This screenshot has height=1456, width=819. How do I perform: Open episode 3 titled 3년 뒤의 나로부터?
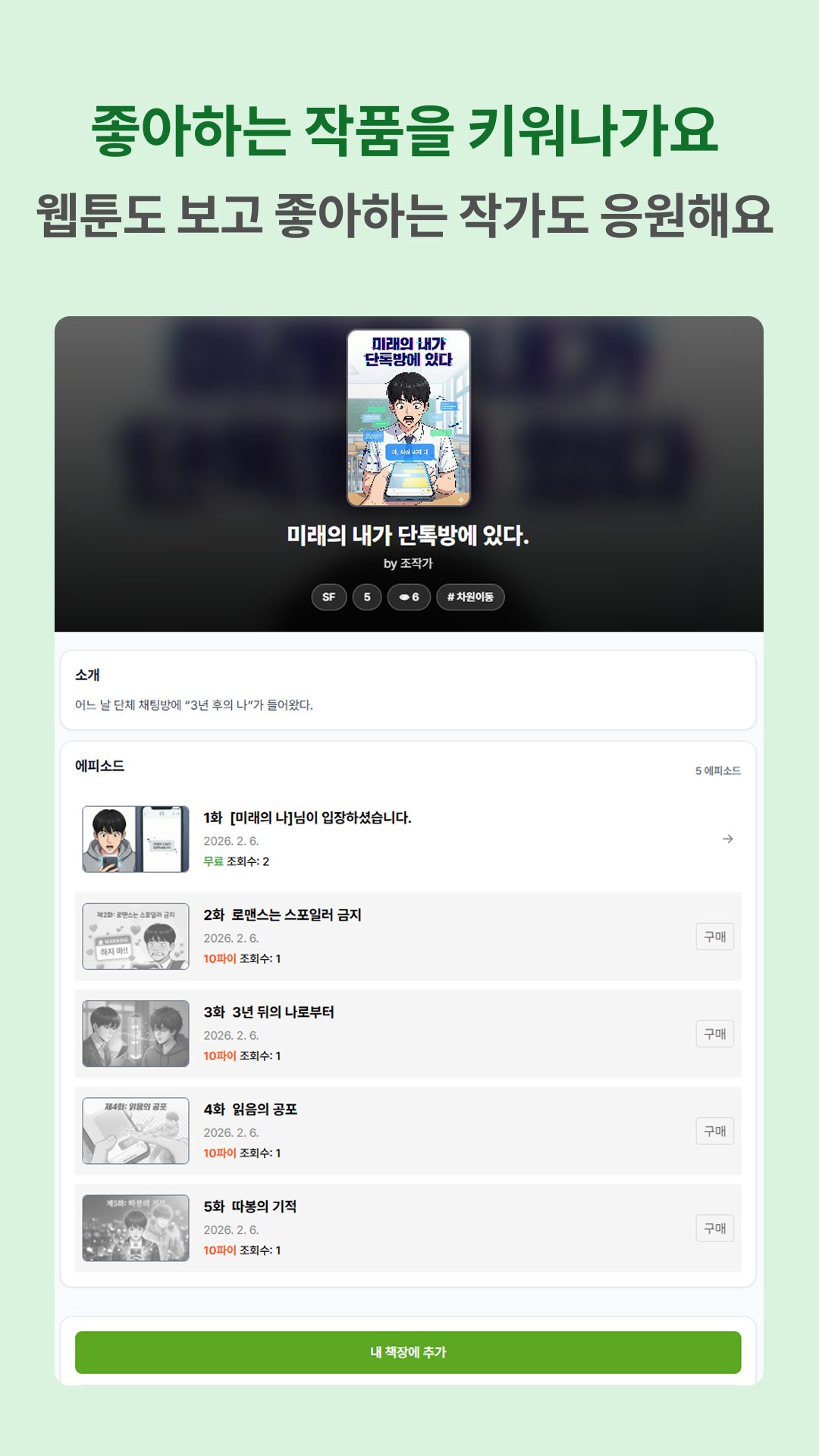(x=269, y=1012)
